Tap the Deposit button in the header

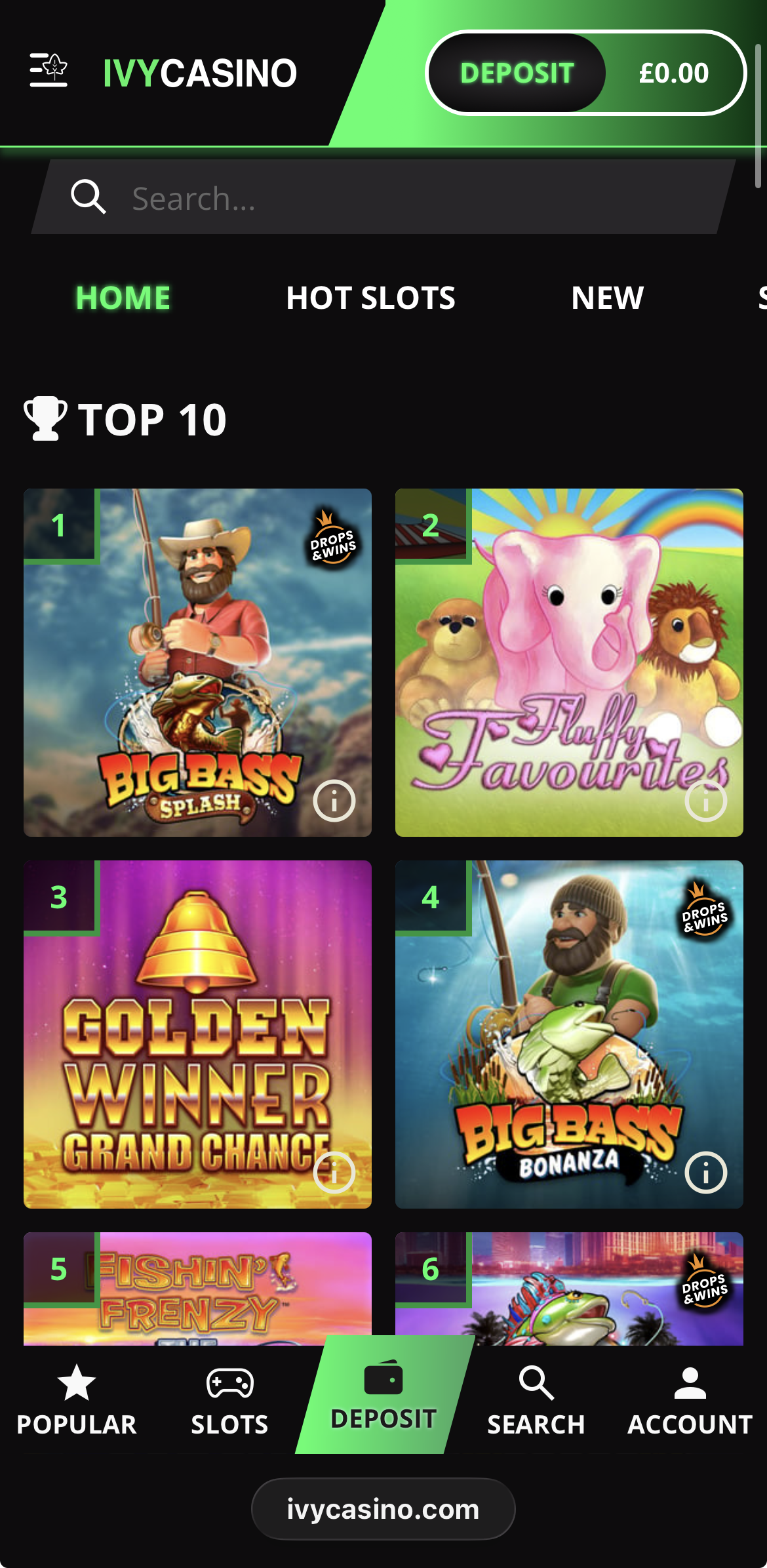[517, 73]
